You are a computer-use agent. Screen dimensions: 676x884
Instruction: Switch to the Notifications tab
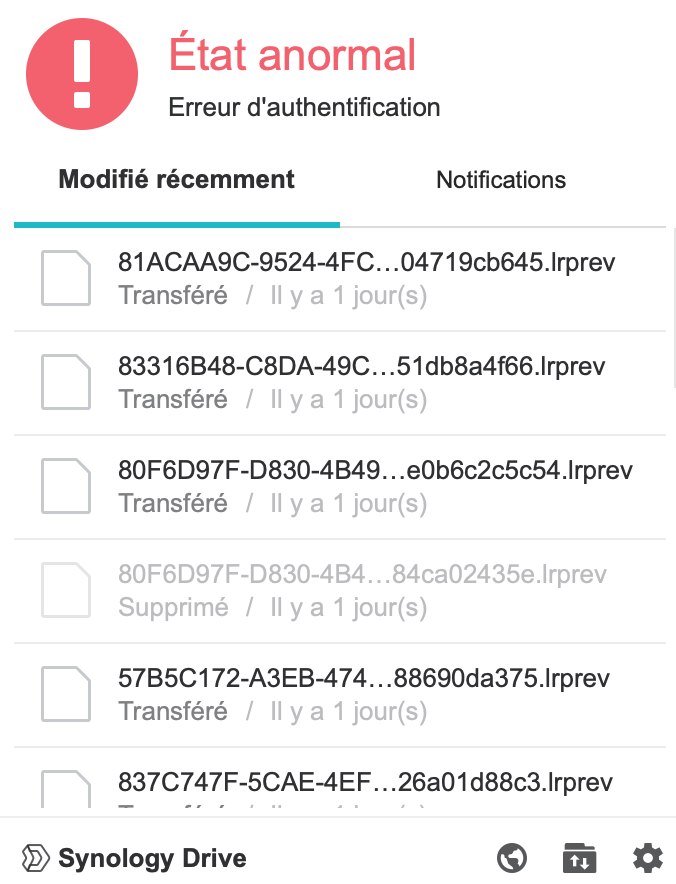click(501, 180)
